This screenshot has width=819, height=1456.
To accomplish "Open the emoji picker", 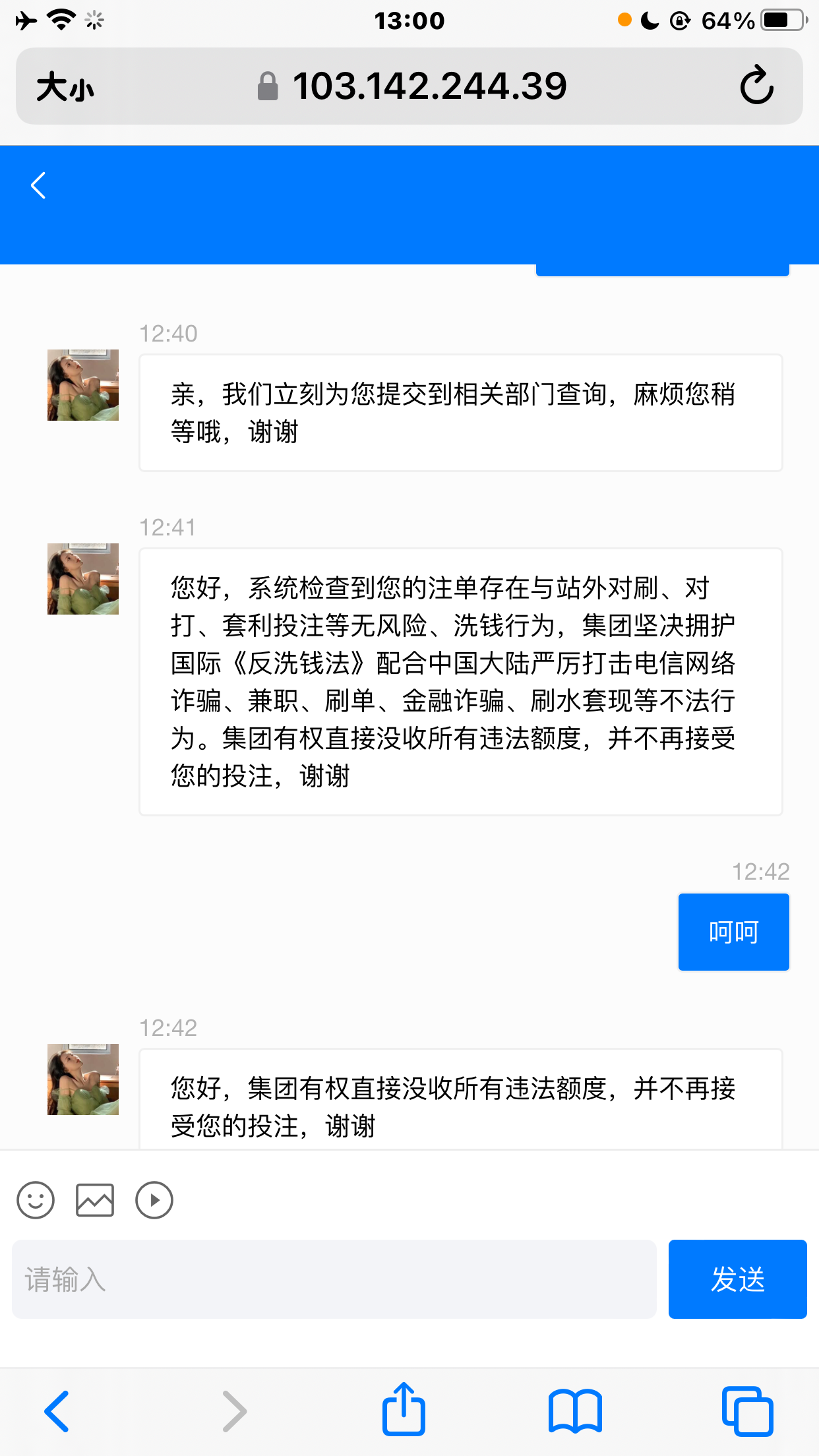I will pyautogui.click(x=36, y=1201).
